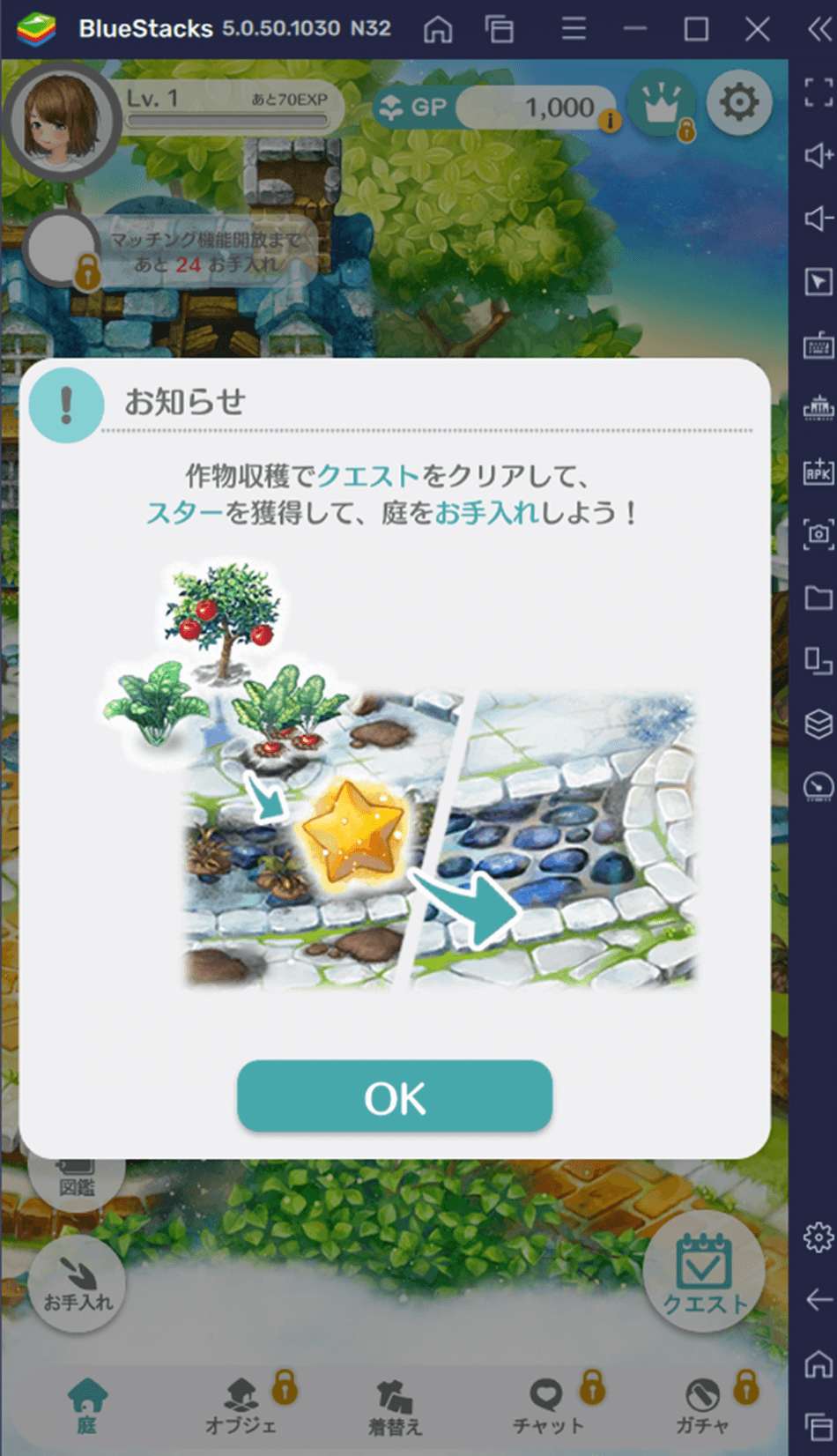Screen dimensions: 837x1456
Task: Select the お手入れ garden care button
Action: click(x=78, y=1282)
